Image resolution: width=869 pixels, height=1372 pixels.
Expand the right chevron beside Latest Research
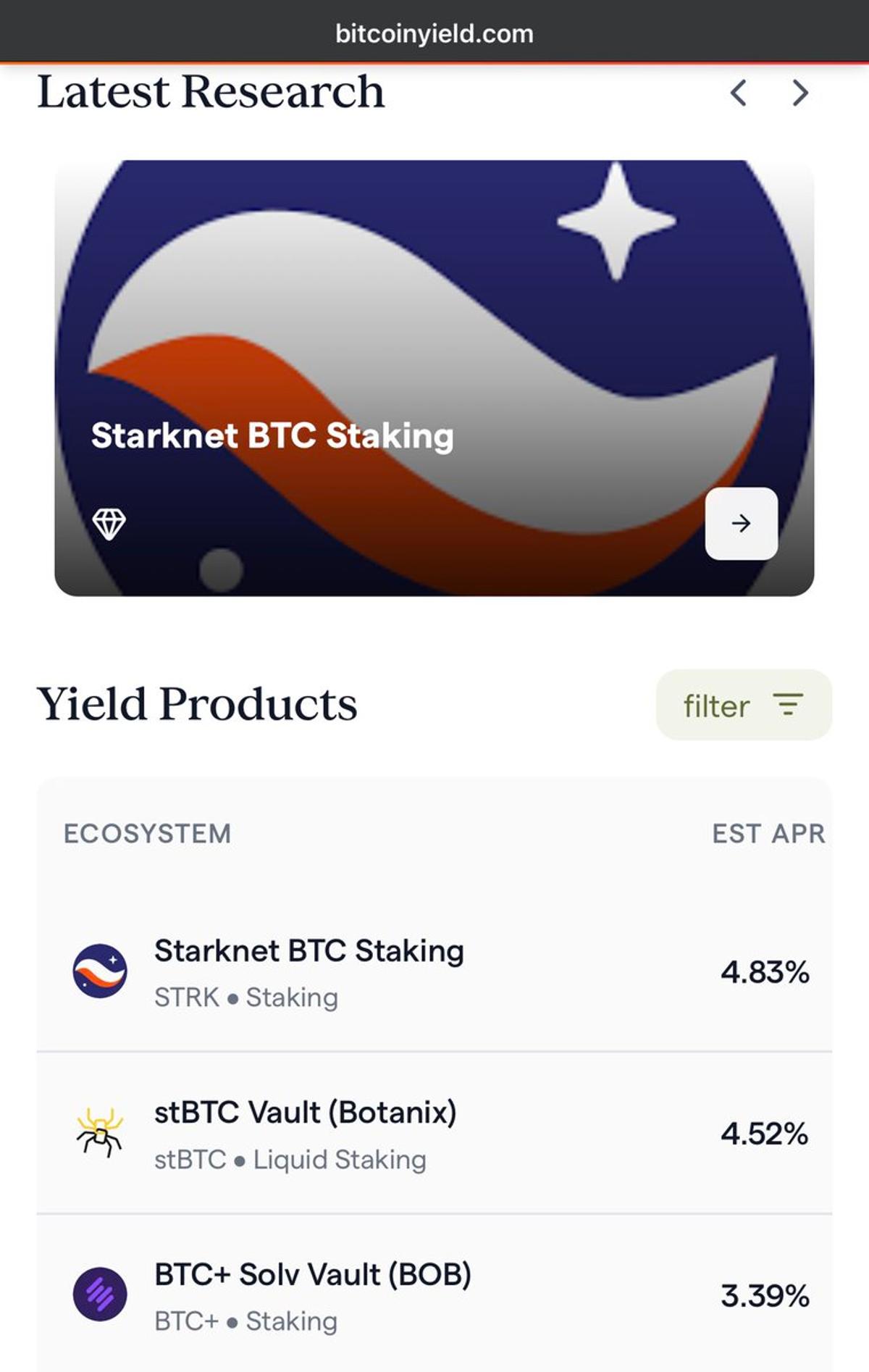click(799, 93)
